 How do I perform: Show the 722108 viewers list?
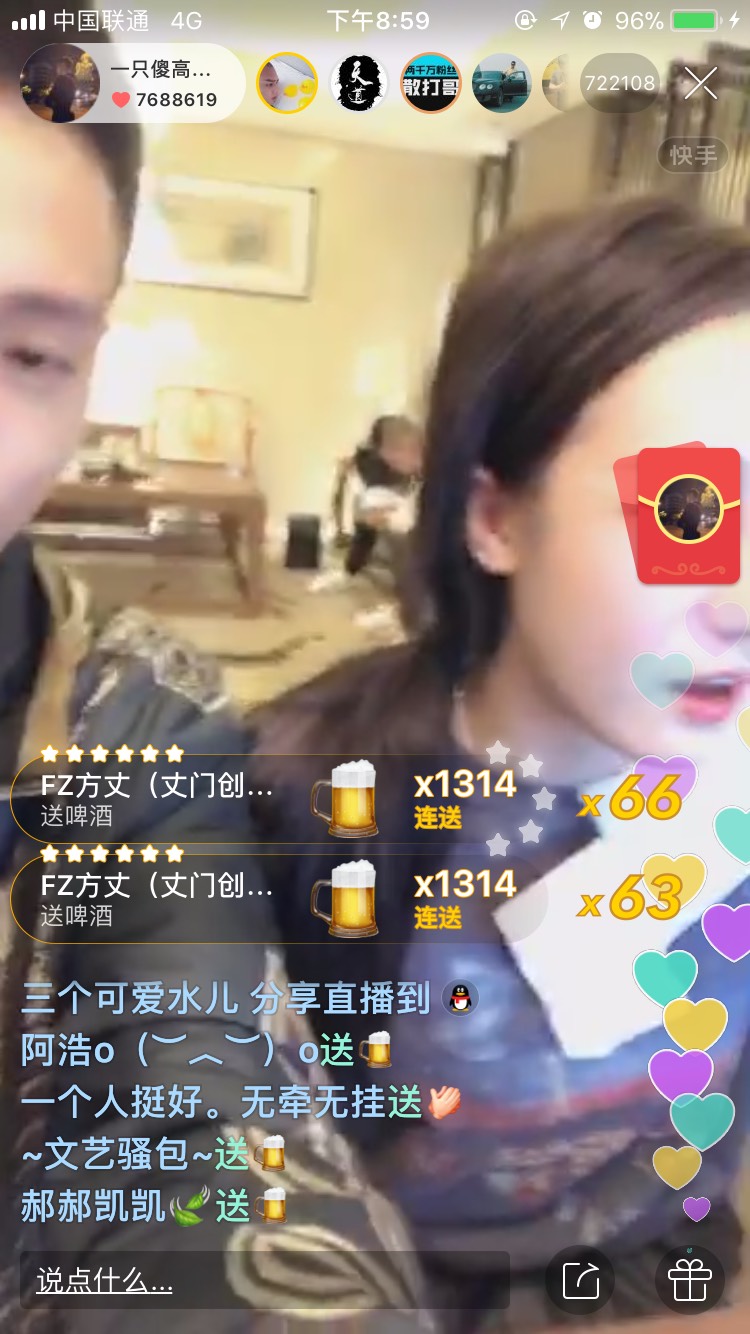619,83
